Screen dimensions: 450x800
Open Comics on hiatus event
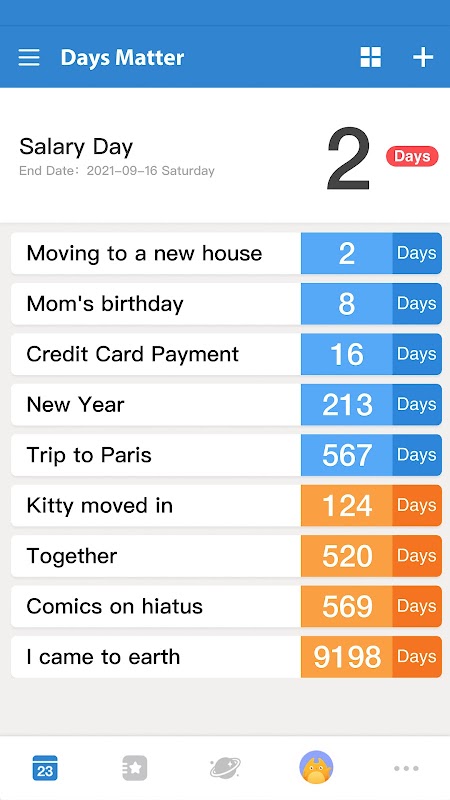coord(226,607)
